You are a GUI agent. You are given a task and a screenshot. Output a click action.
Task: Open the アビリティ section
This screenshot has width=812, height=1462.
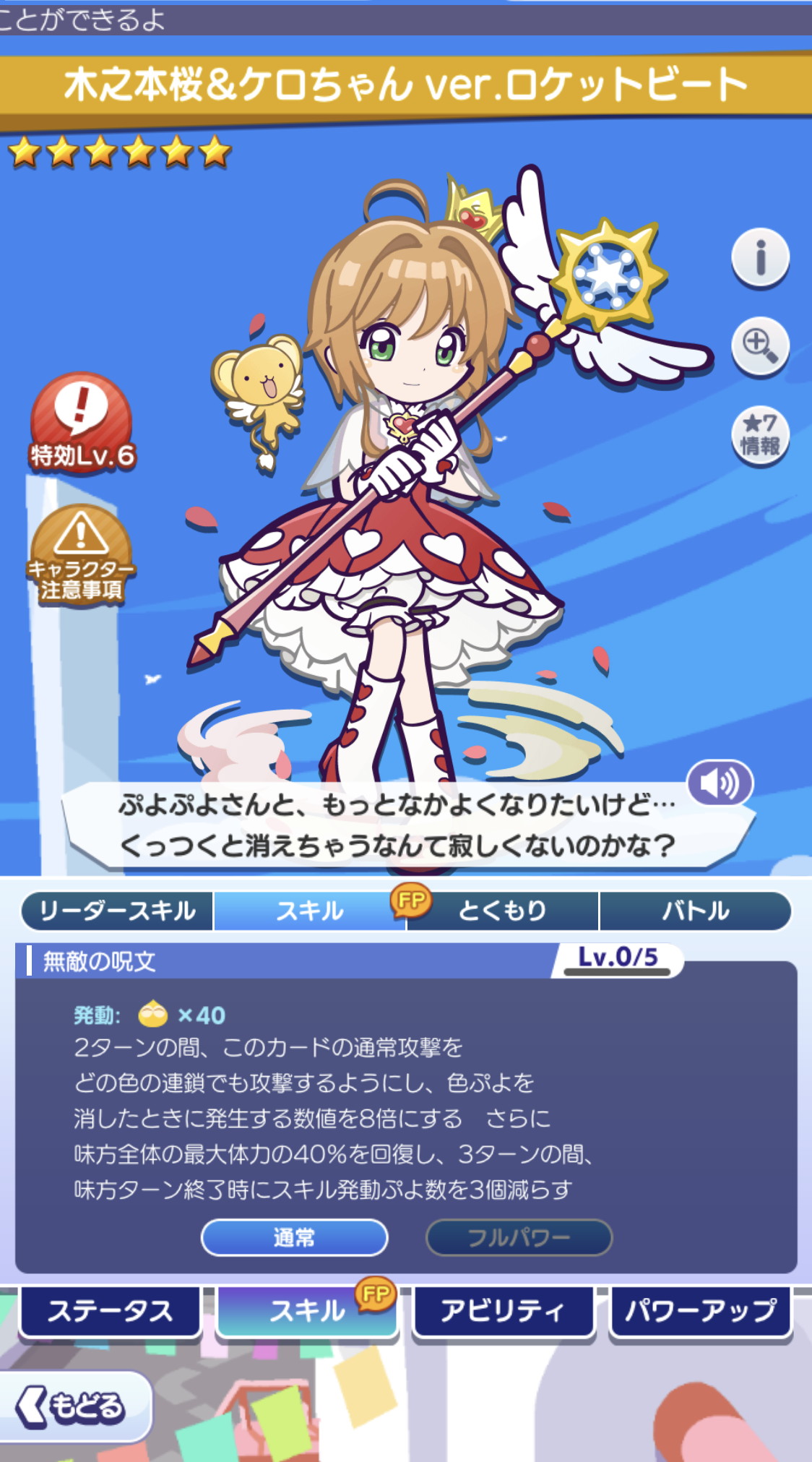503,1311
